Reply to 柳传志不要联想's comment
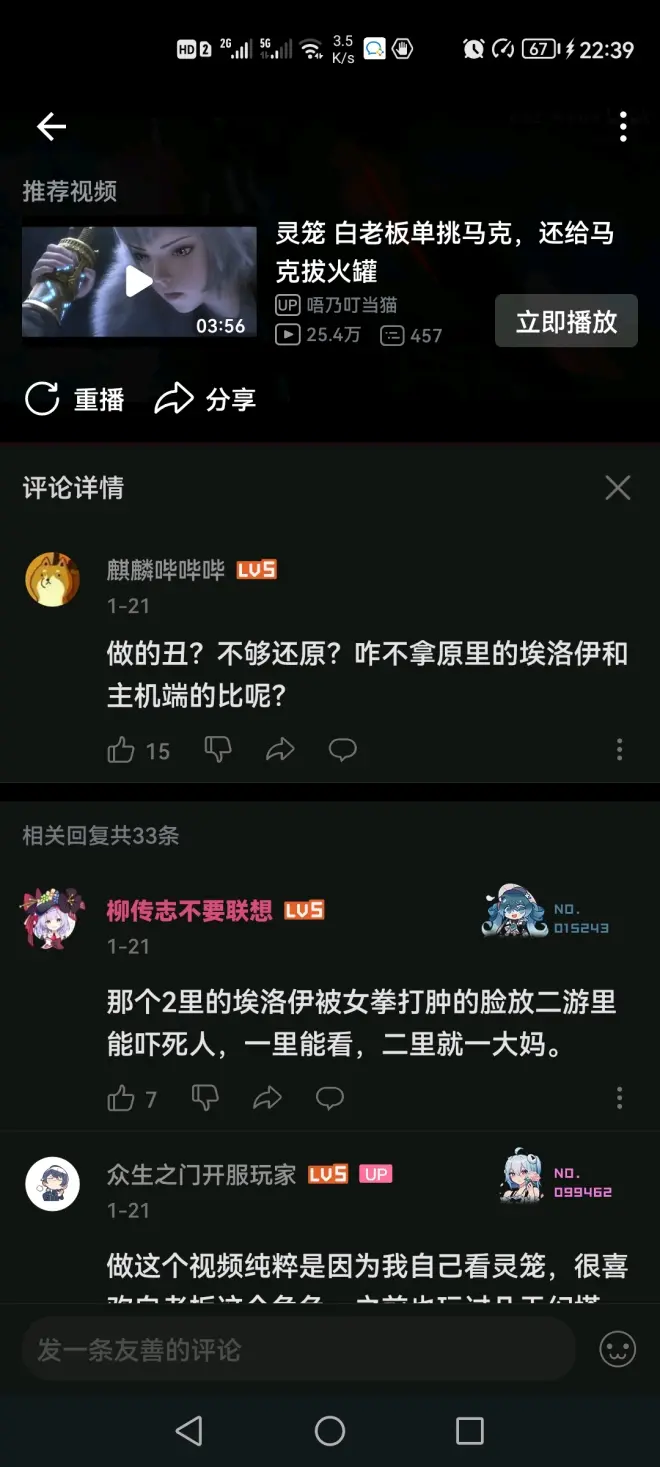This screenshot has width=660, height=1467. click(330, 1099)
